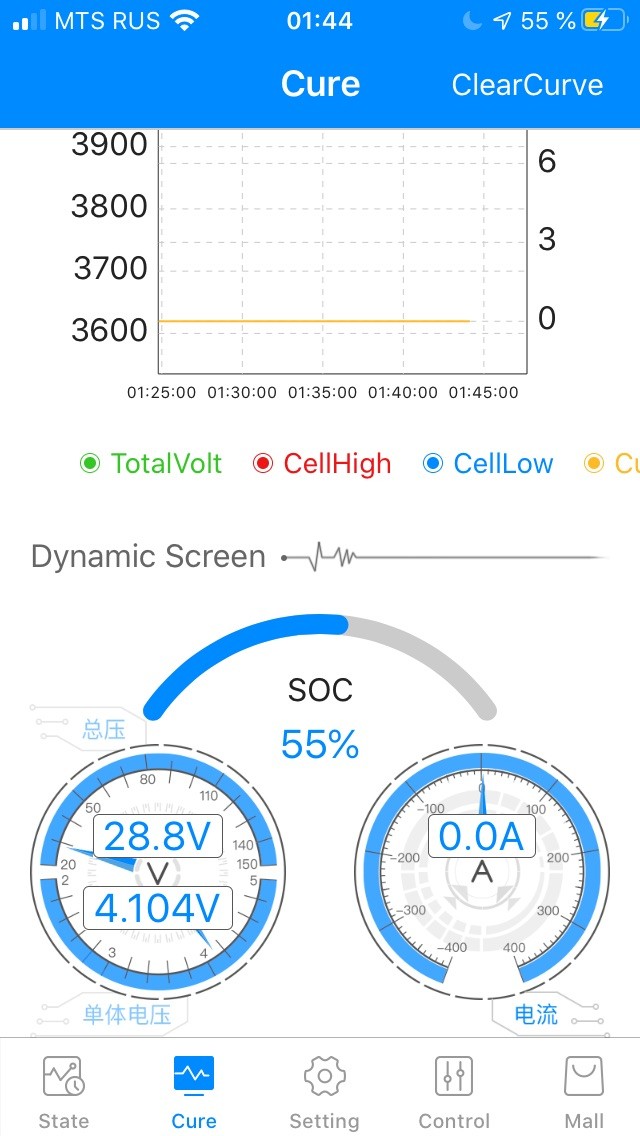
Task: Open the Mall tab
Action: click(584, 1092)
